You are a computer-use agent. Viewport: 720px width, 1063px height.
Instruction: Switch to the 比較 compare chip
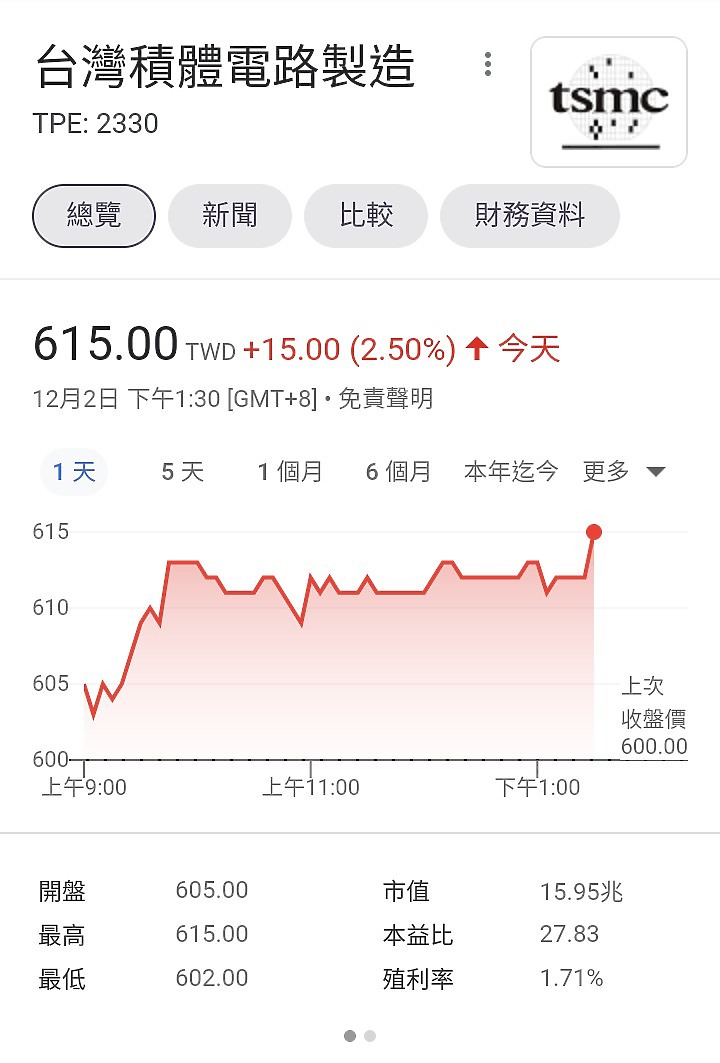(366, 215)
